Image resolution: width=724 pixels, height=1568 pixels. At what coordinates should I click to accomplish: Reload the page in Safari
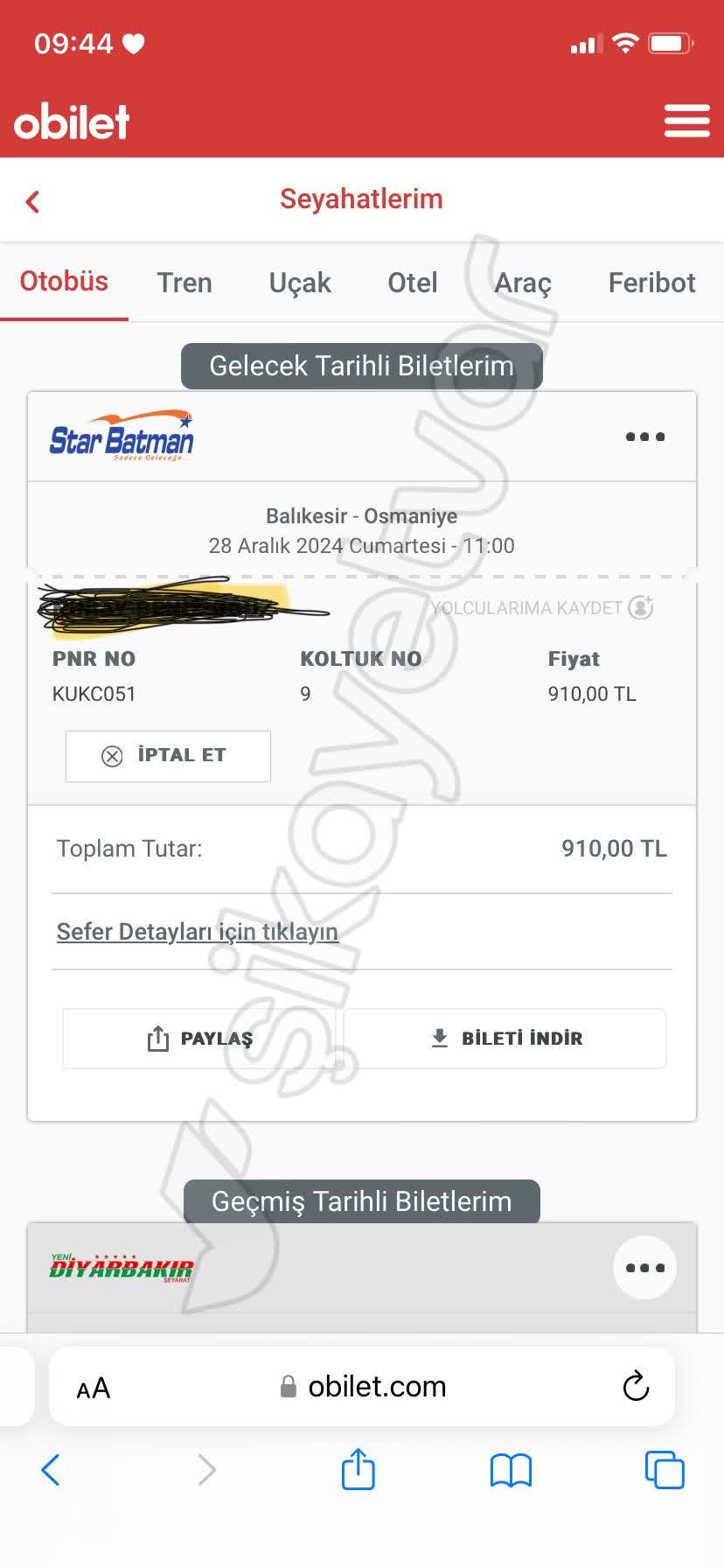coord(636,1387)
